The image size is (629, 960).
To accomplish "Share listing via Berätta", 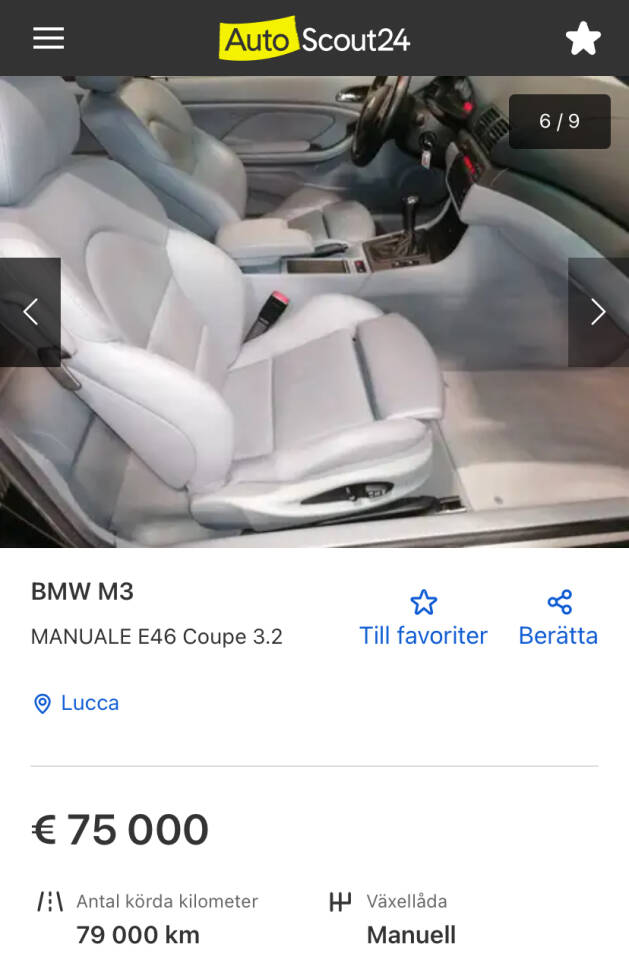I will point(558,618).
